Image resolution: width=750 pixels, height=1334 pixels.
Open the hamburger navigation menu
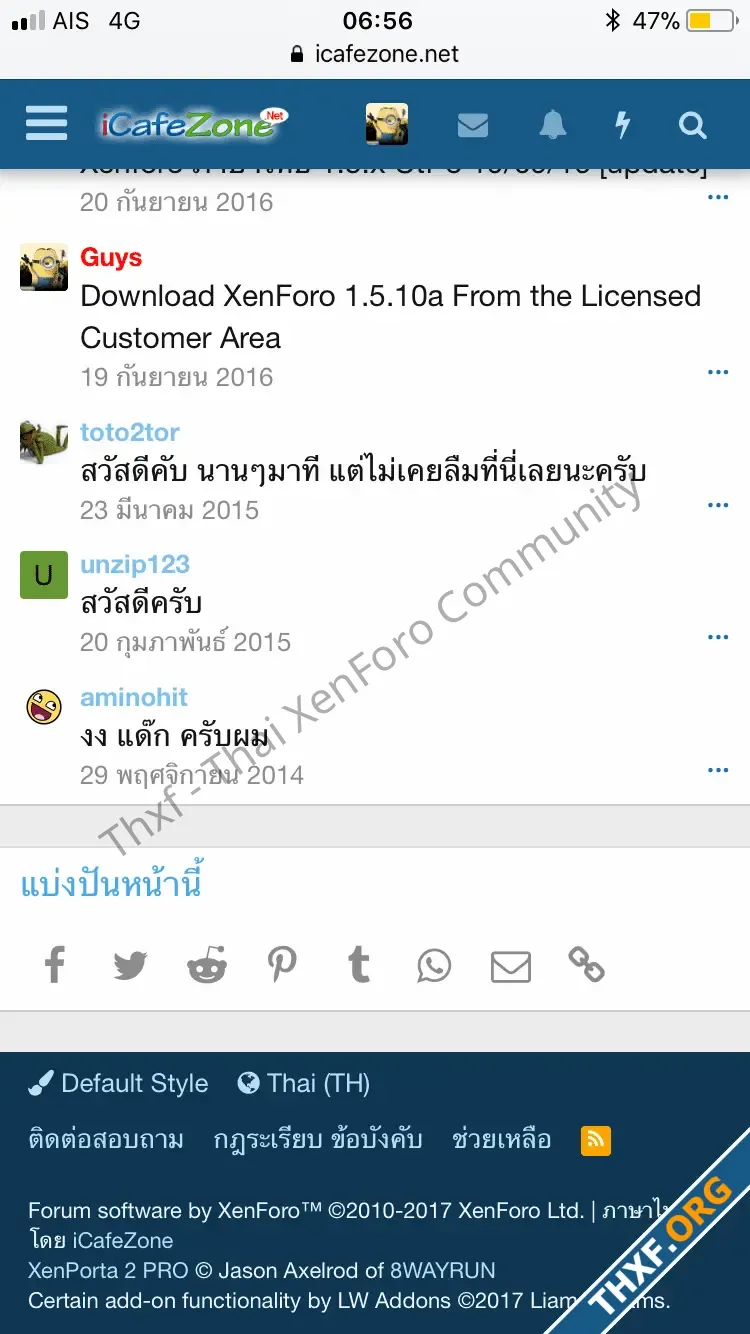(x=47, y=124)
